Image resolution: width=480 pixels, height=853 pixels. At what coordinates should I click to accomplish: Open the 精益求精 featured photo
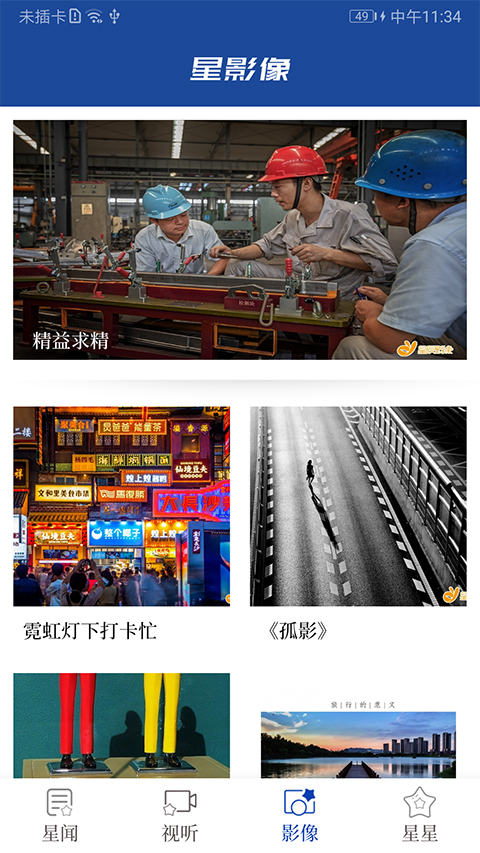pyautogui.click(x=240, y=239)
